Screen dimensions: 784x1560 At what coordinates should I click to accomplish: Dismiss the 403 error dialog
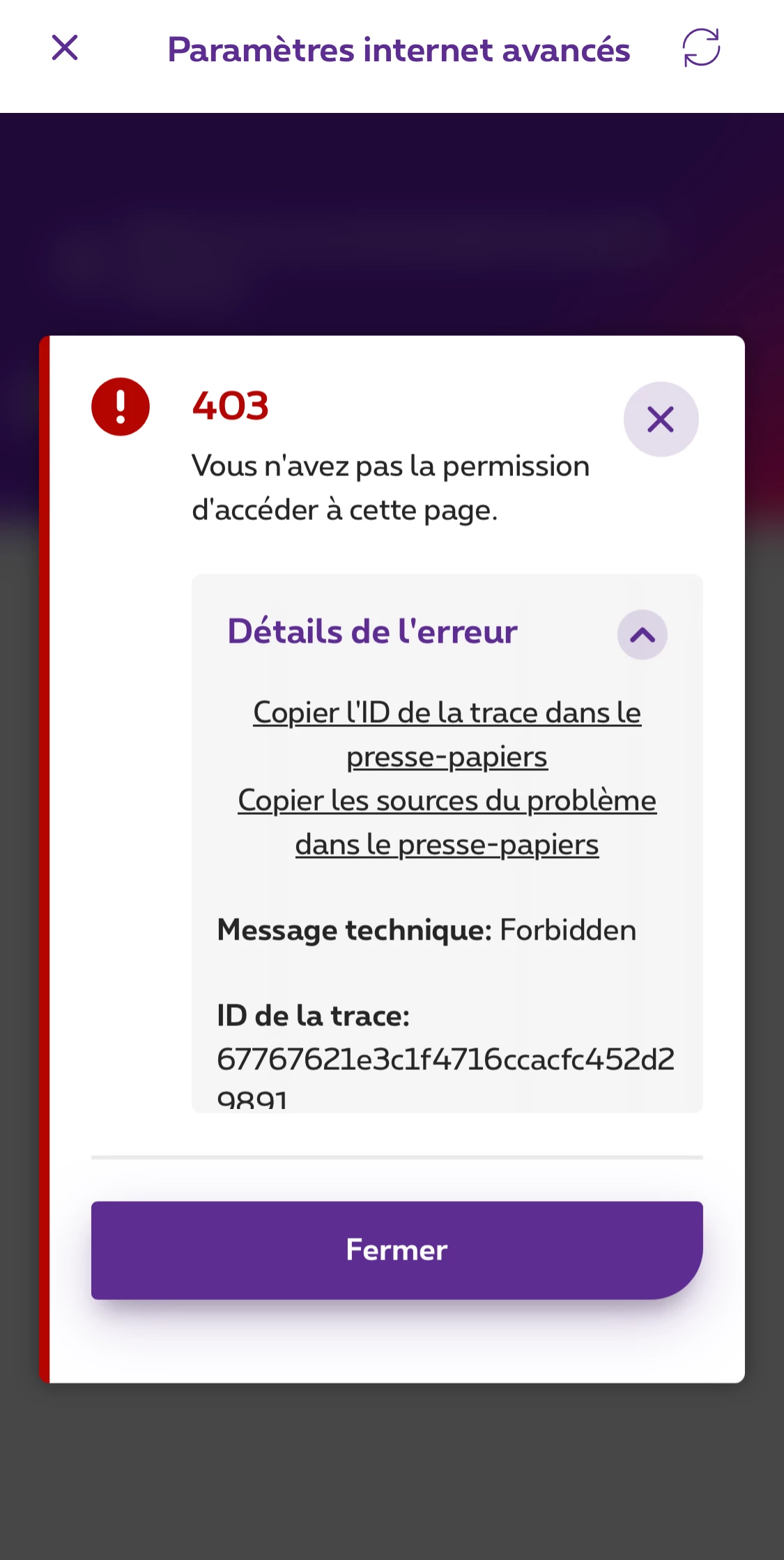tap(660, 420)
